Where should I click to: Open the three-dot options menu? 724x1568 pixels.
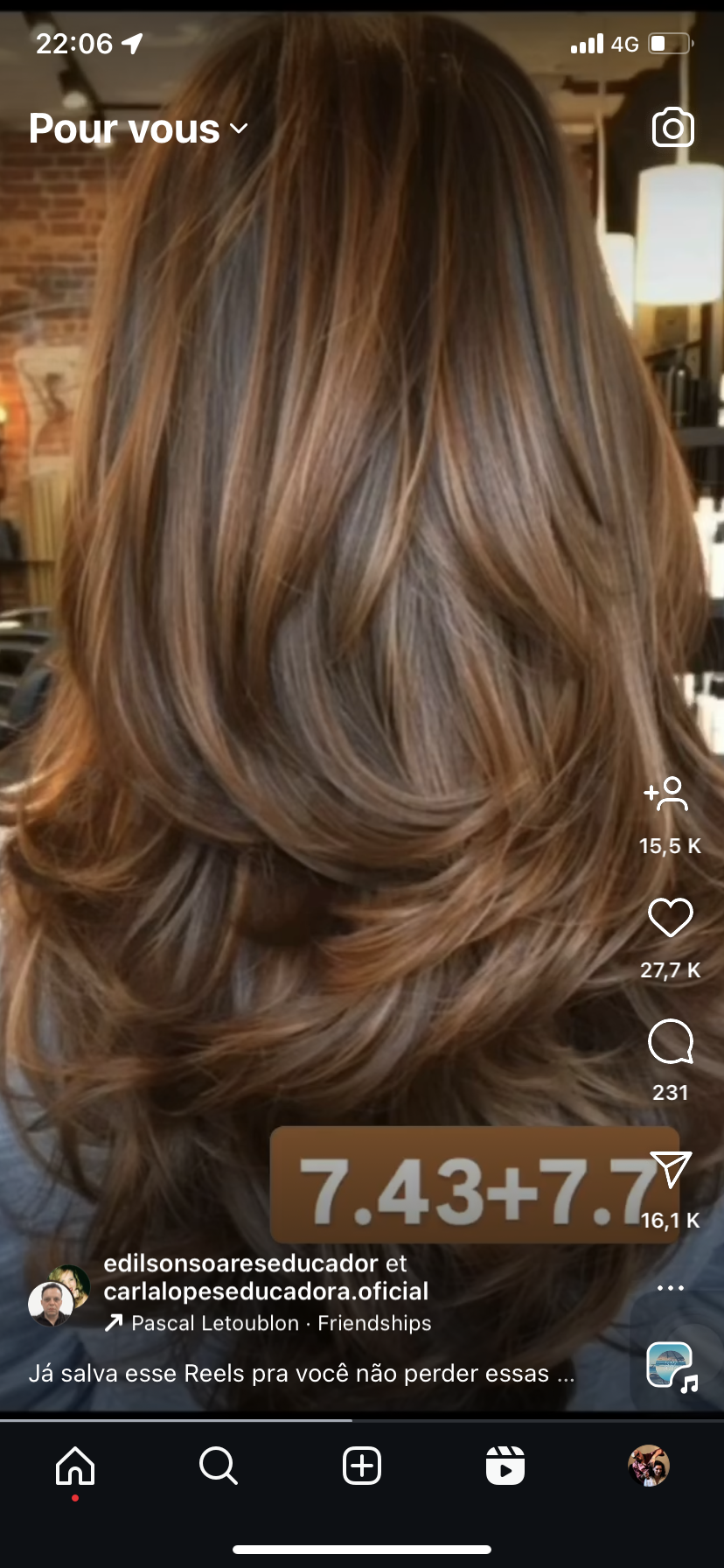(x=670, y=1288)
